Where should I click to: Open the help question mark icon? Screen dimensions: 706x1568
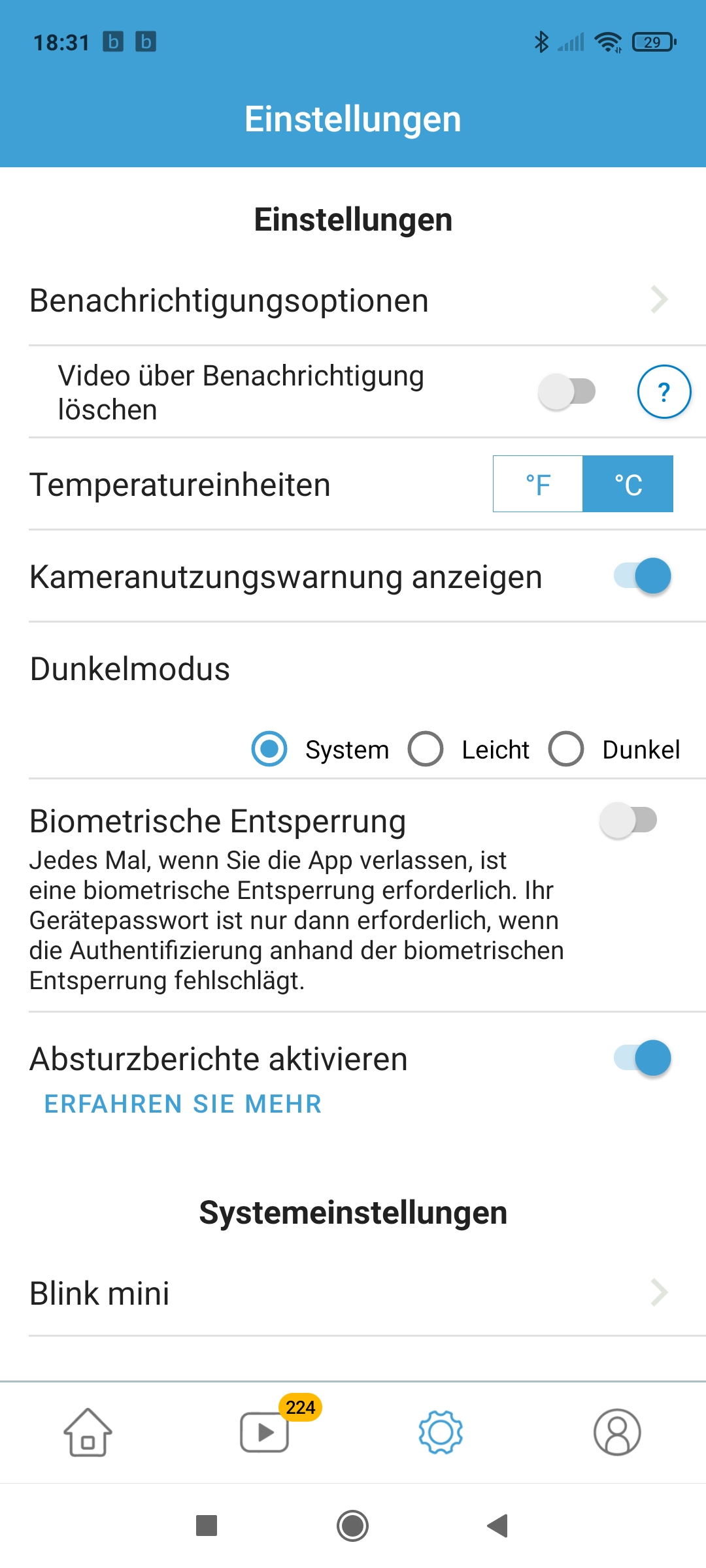[x=664, y=392]
